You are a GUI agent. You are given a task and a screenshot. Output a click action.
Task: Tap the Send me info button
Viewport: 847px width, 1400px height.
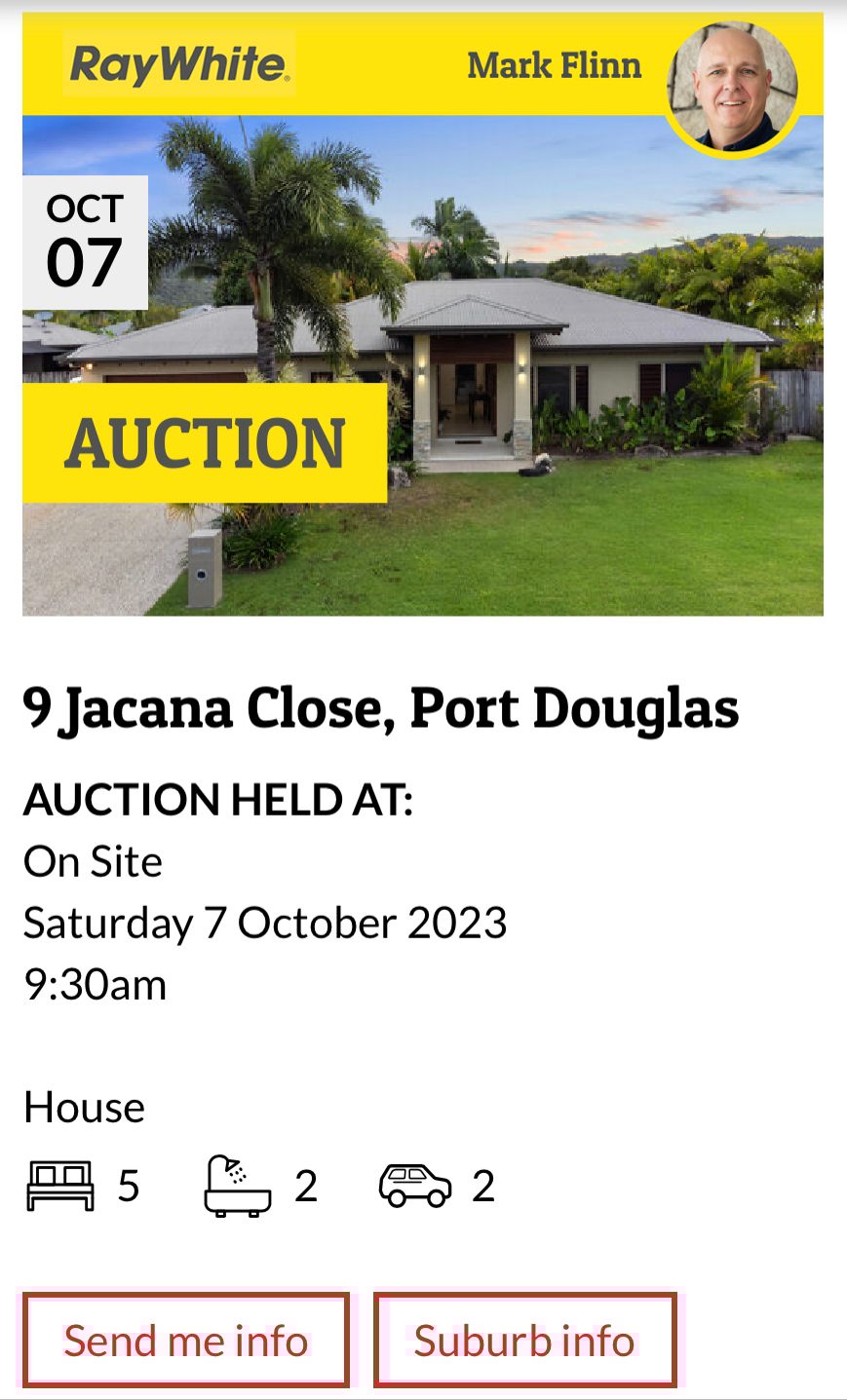(185, 1340)
